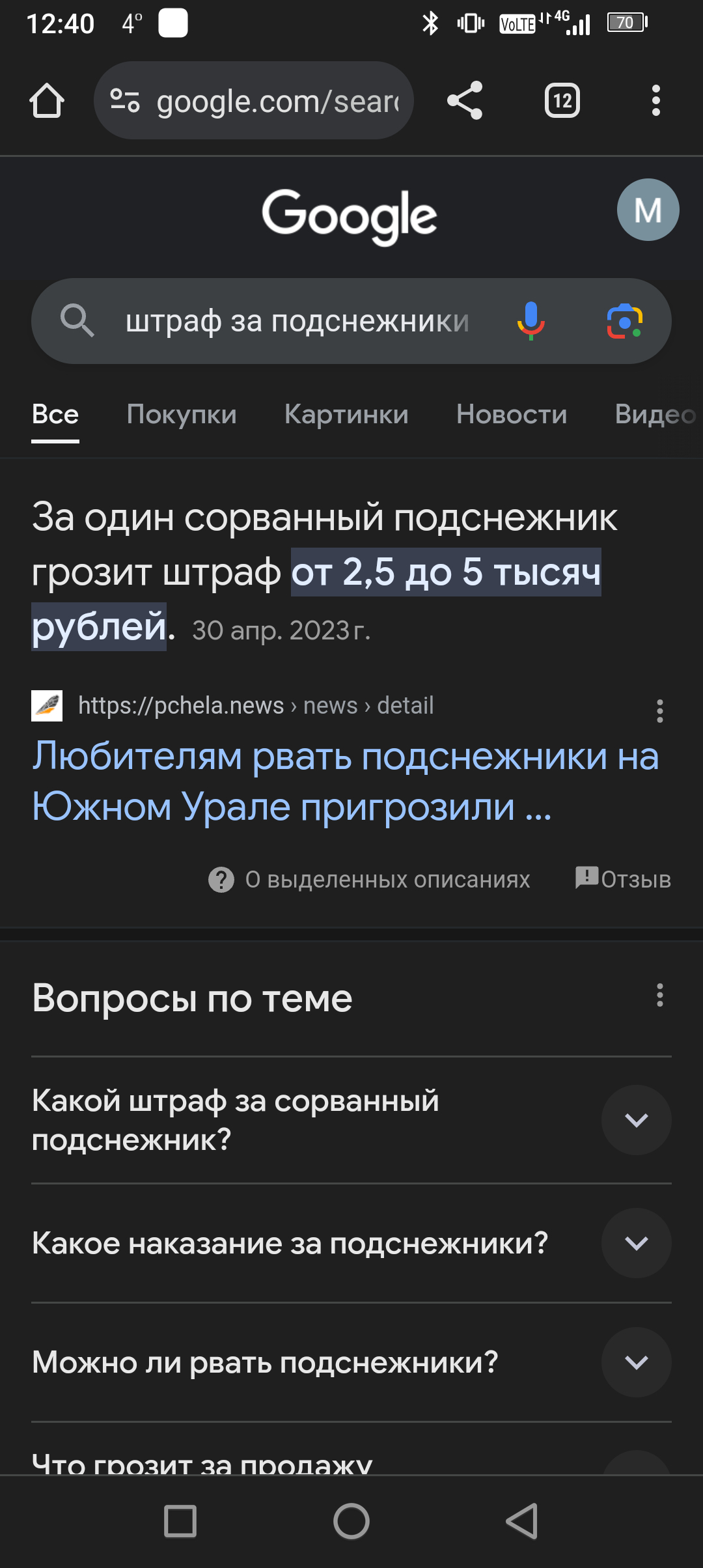This screenshot has height=1568, width=703.
Task: Switch to the Новости tab
Action: pyautogui.click(x=512, y=415)
